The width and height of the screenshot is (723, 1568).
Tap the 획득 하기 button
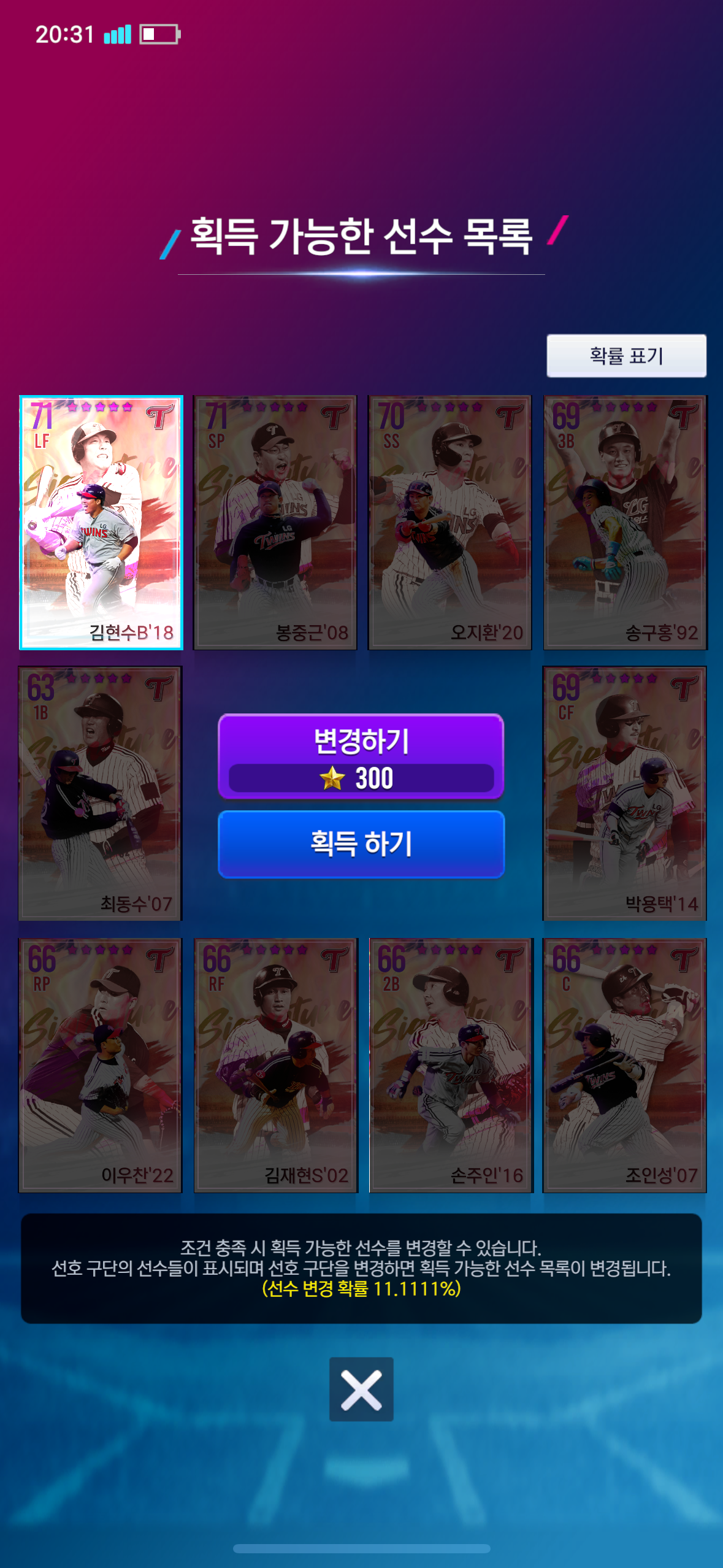point(361,844)
